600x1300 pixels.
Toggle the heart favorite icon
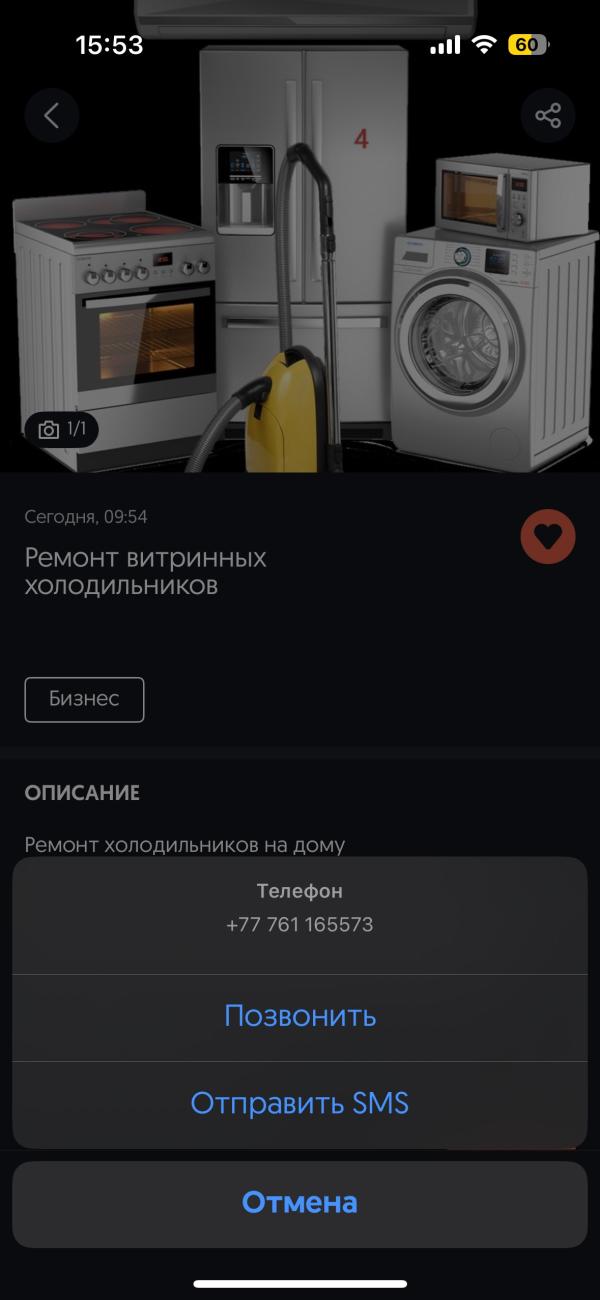pyautogui.click(x=548, y=537)
